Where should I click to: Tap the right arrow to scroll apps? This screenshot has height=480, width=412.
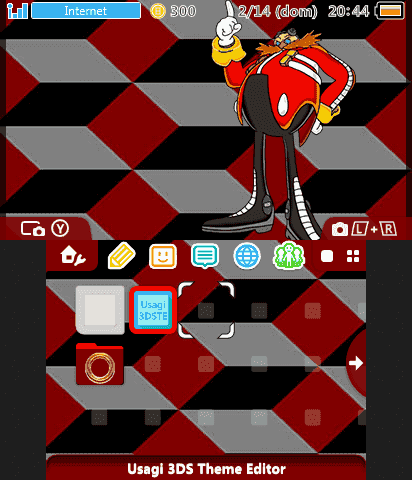[x=356, y=363]
